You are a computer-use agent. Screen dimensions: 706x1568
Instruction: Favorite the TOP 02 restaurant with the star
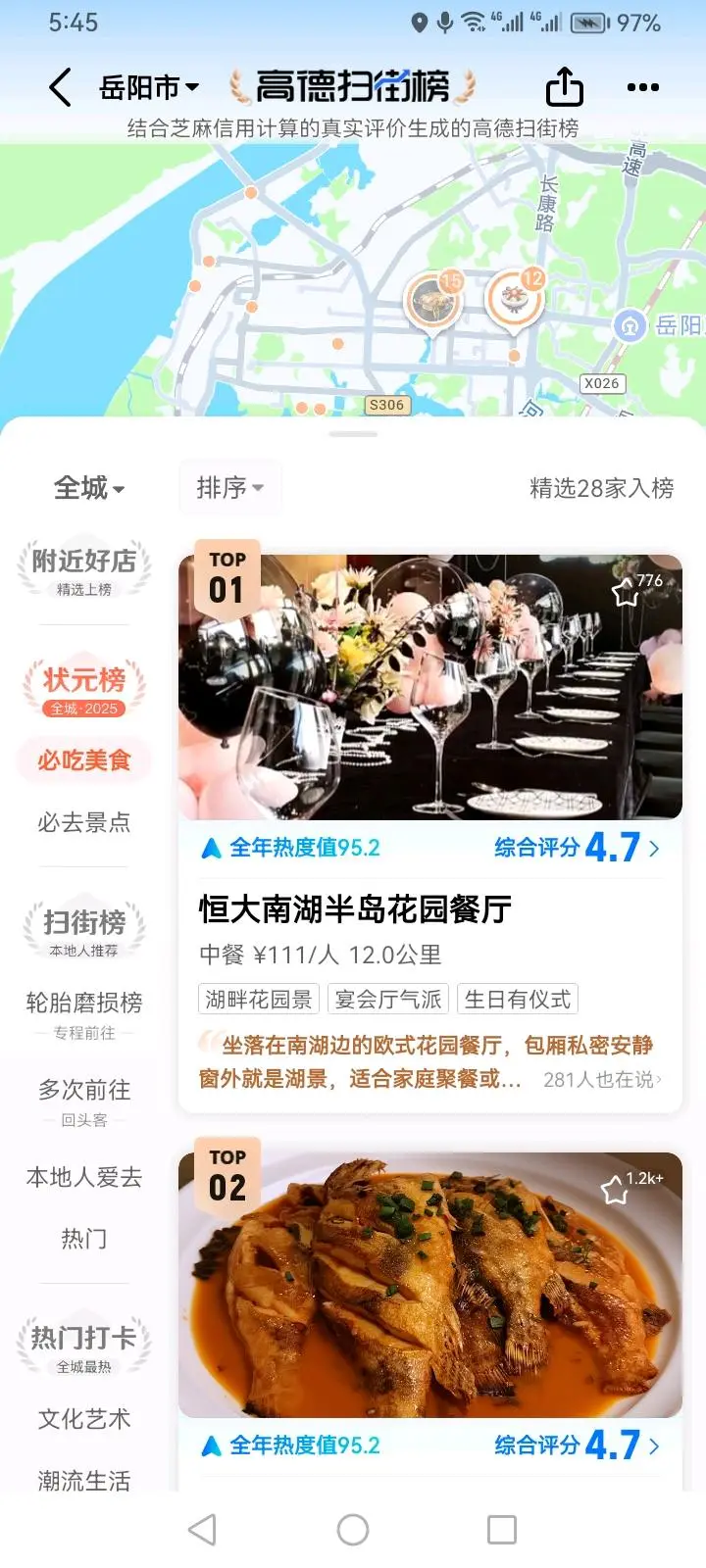pos(615,1191)
